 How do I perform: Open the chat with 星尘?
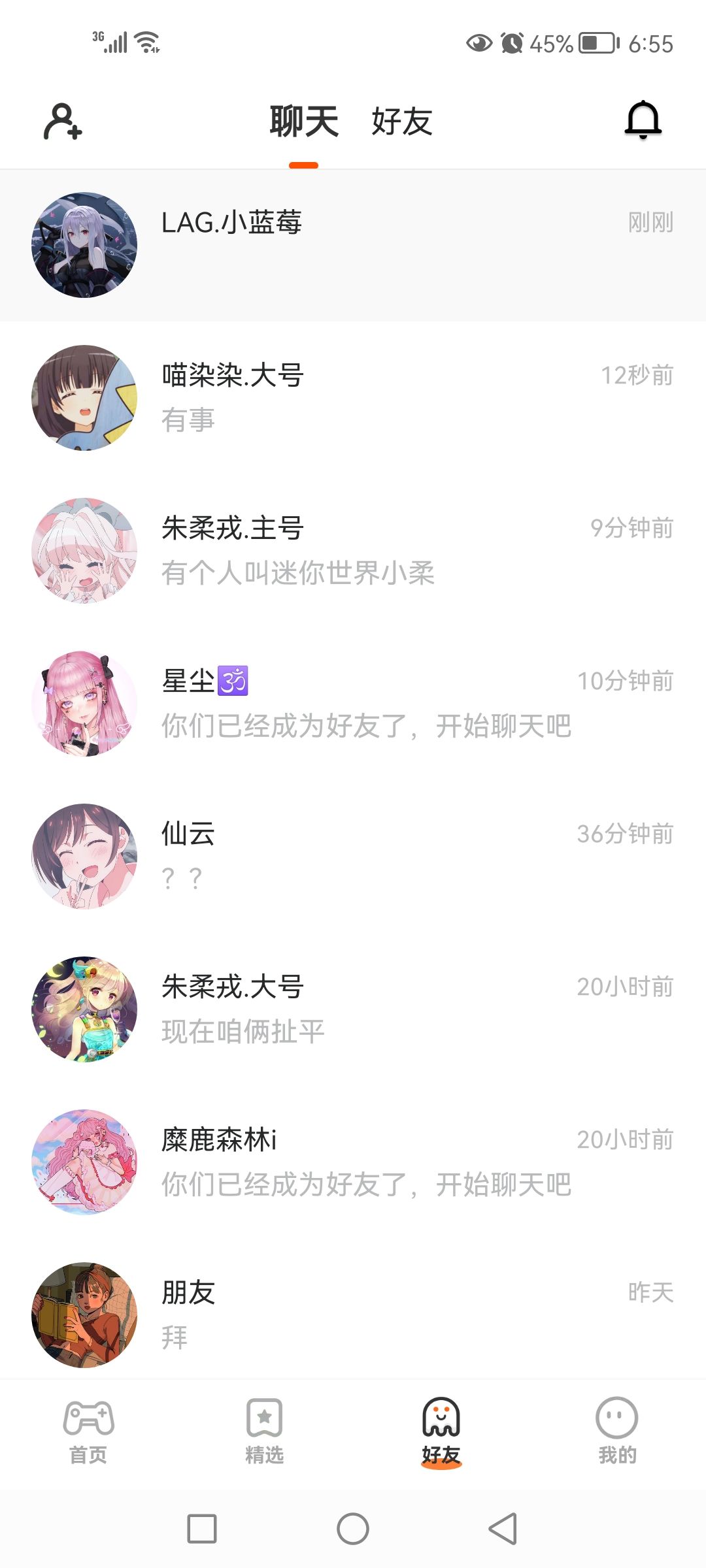[353, 703]
